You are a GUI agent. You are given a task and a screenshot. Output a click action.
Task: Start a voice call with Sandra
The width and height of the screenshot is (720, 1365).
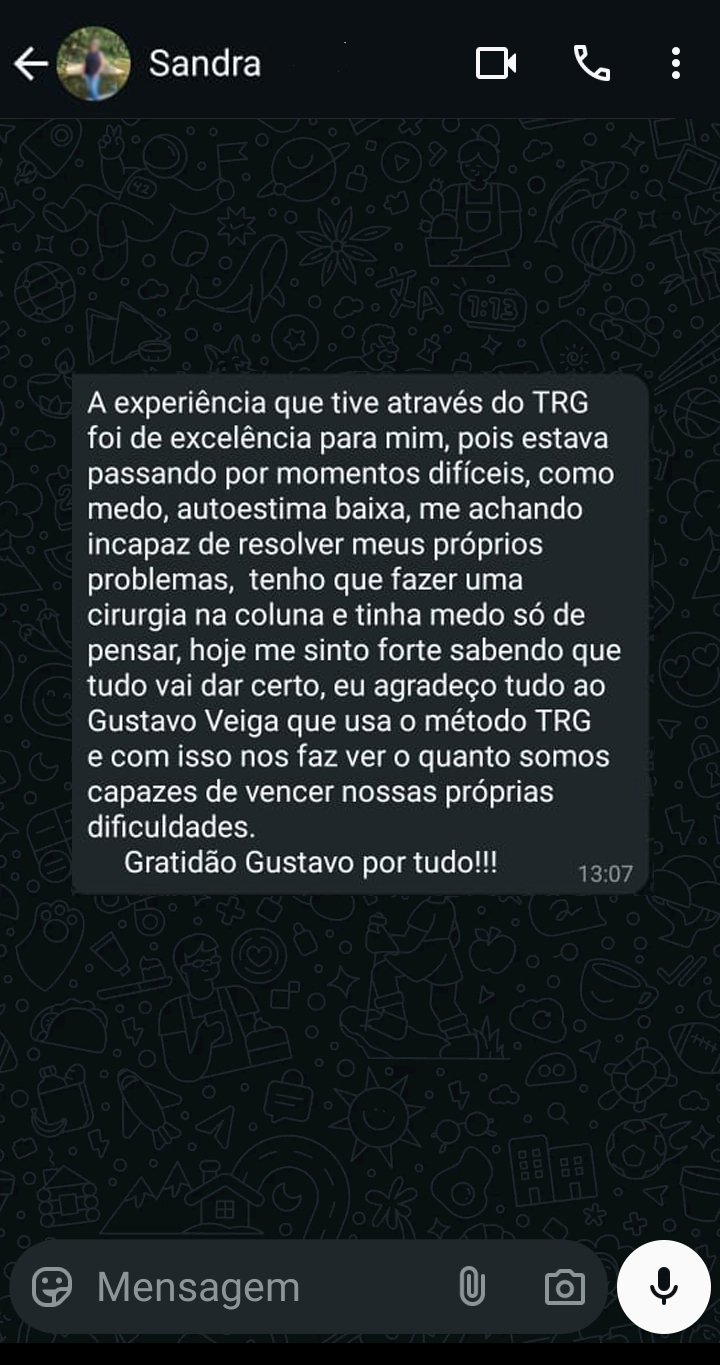(x=591, y=64)
